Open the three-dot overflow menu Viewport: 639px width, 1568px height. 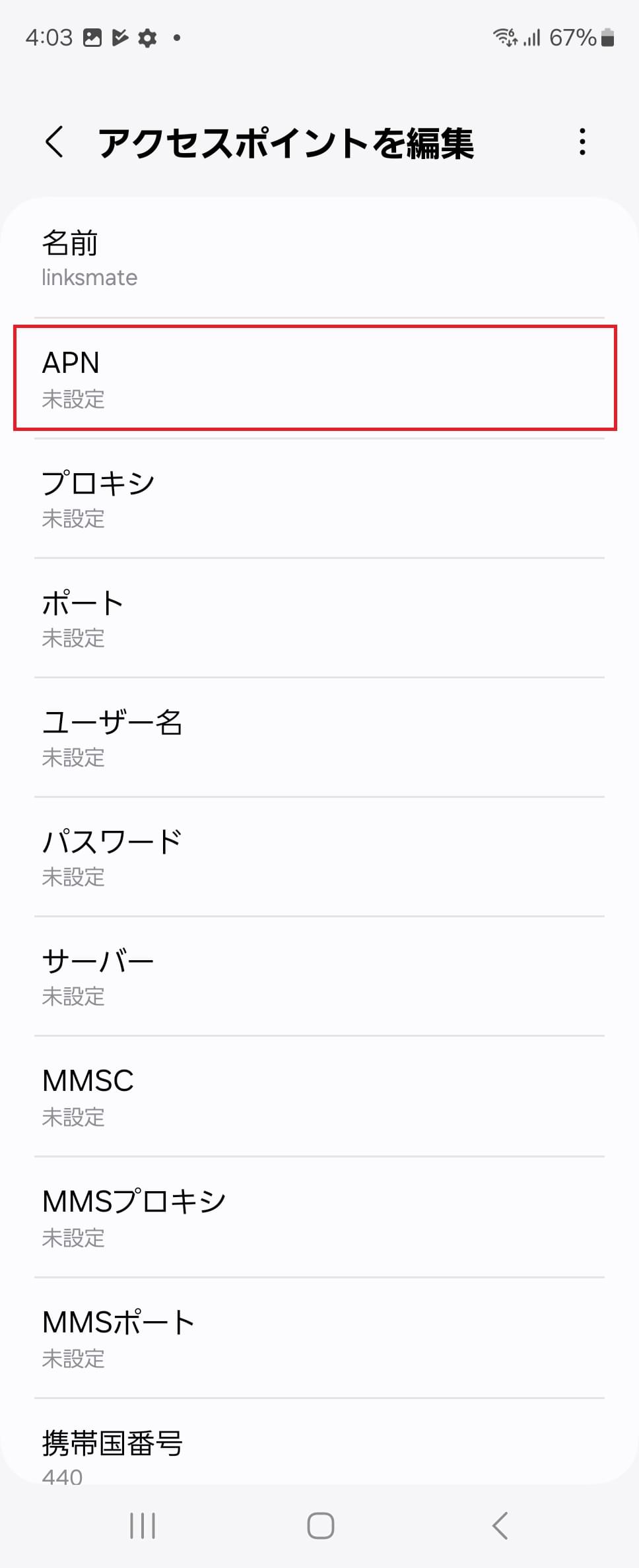click(582, 142)
